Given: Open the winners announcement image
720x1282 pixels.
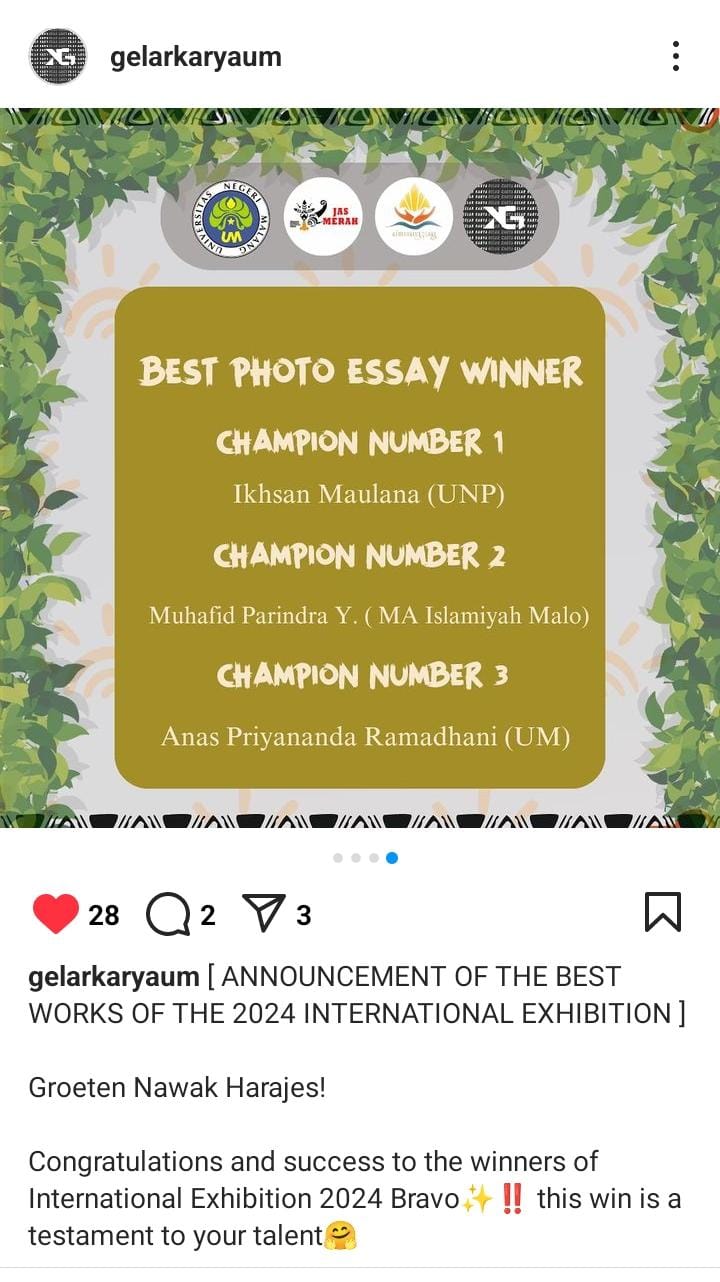Looking at the screenshot, I should tap(360, 468).
